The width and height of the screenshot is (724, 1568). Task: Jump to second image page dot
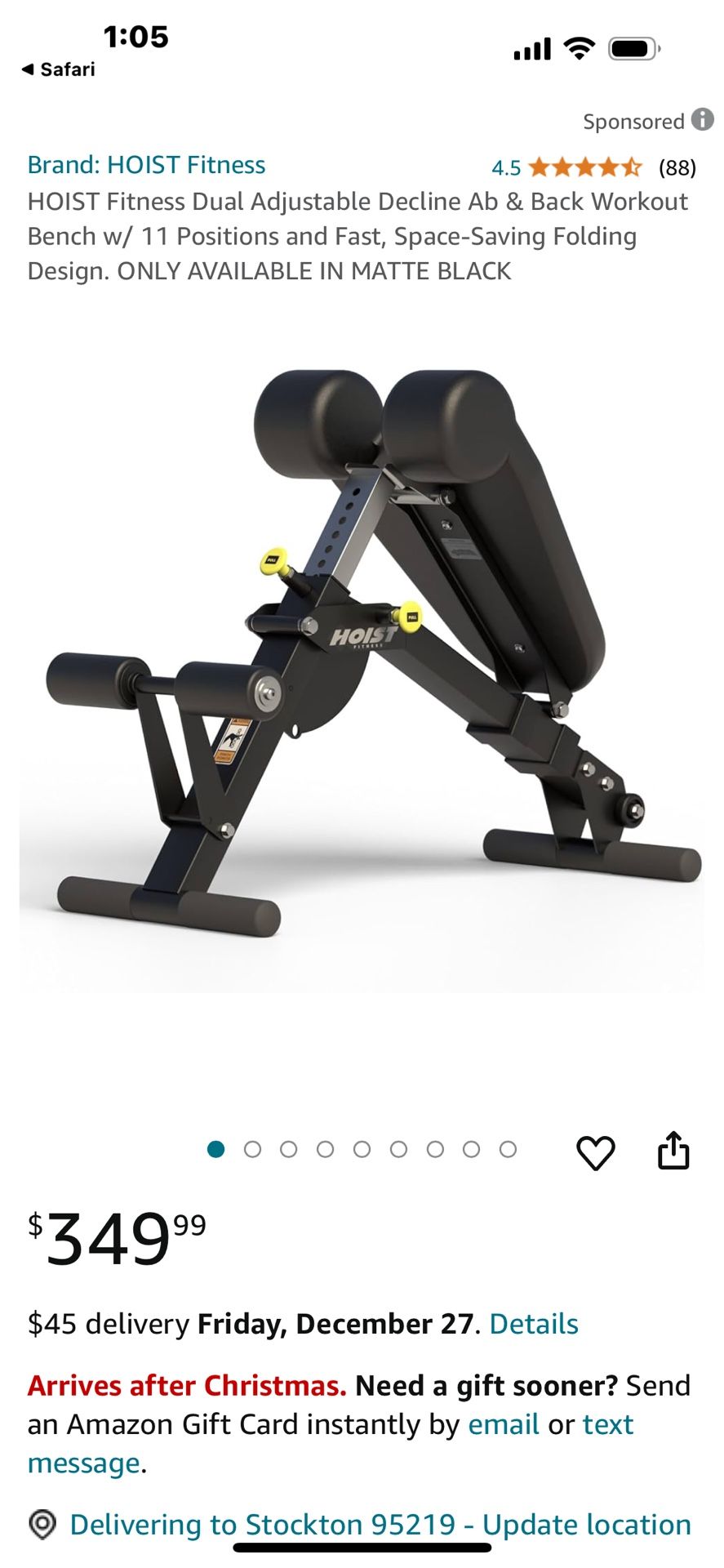pos(252,1150)
